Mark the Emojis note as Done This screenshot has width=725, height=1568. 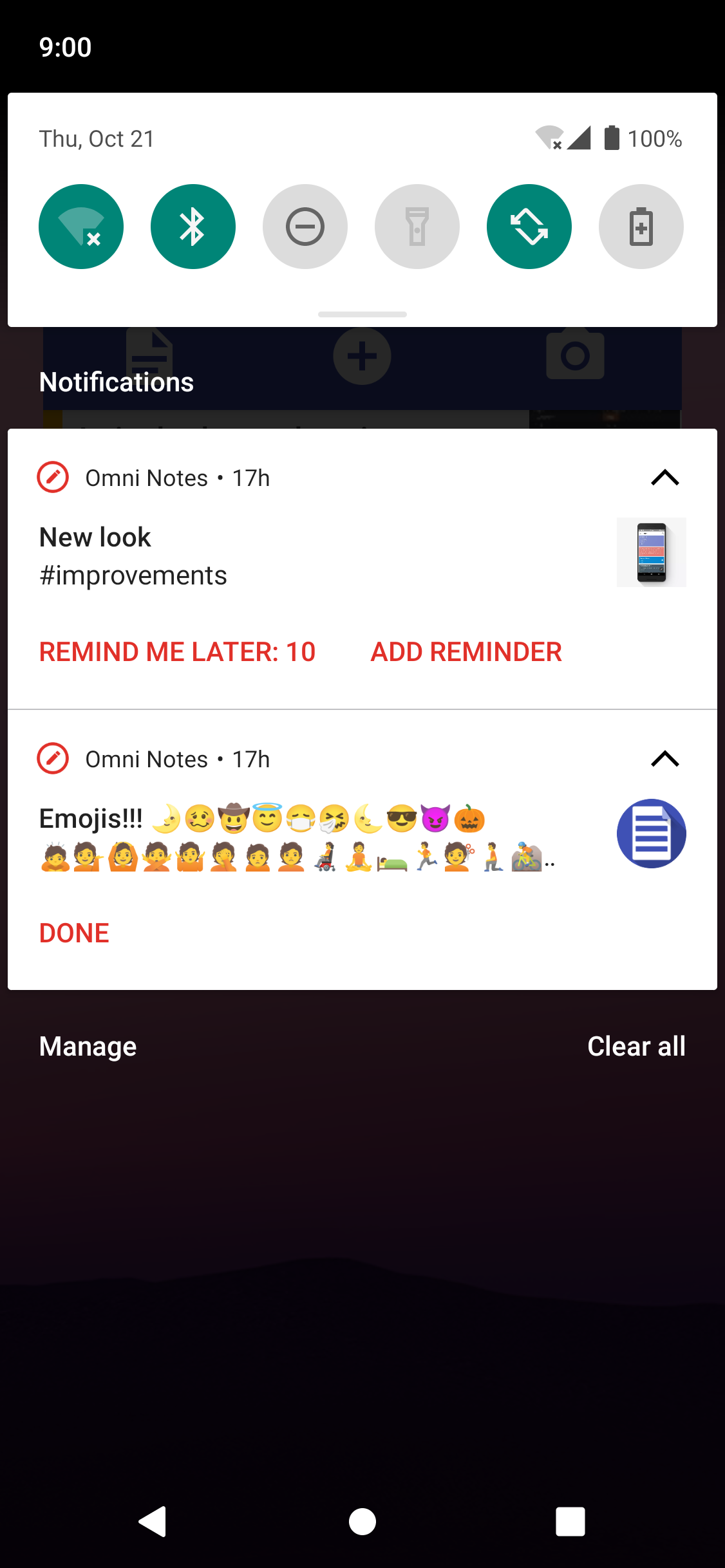[75, 933]
